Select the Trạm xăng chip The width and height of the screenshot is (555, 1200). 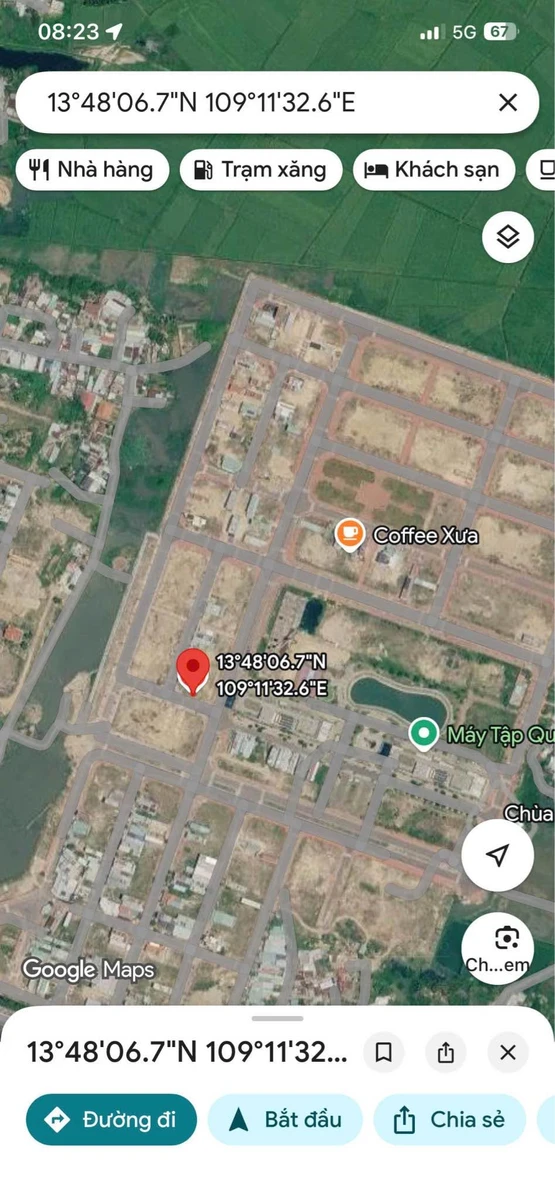pos(261,169)
